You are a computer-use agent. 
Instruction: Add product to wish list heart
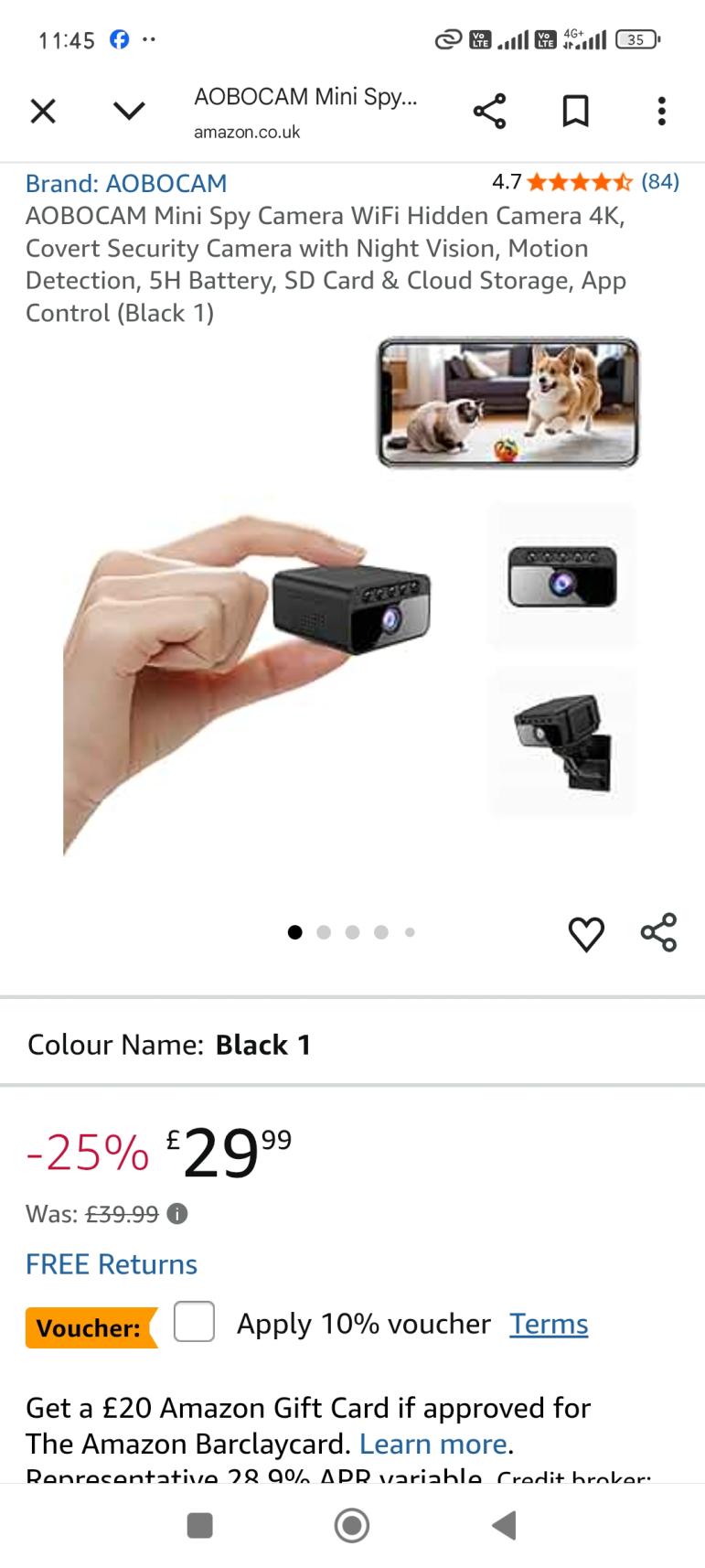[x=586, y=933]
